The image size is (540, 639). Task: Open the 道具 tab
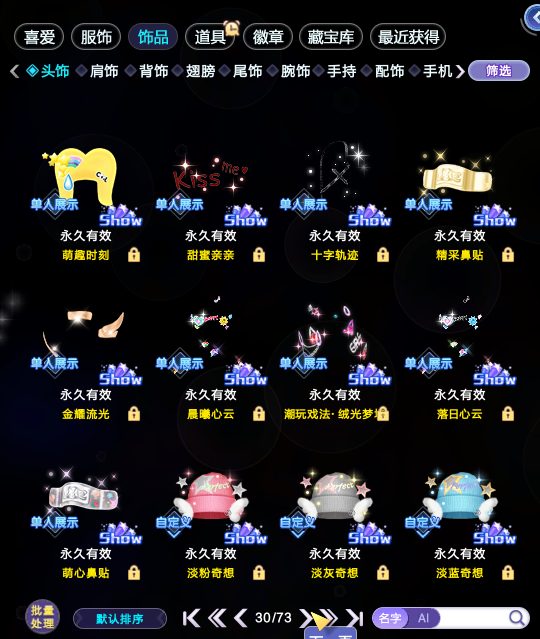point(210,37)
